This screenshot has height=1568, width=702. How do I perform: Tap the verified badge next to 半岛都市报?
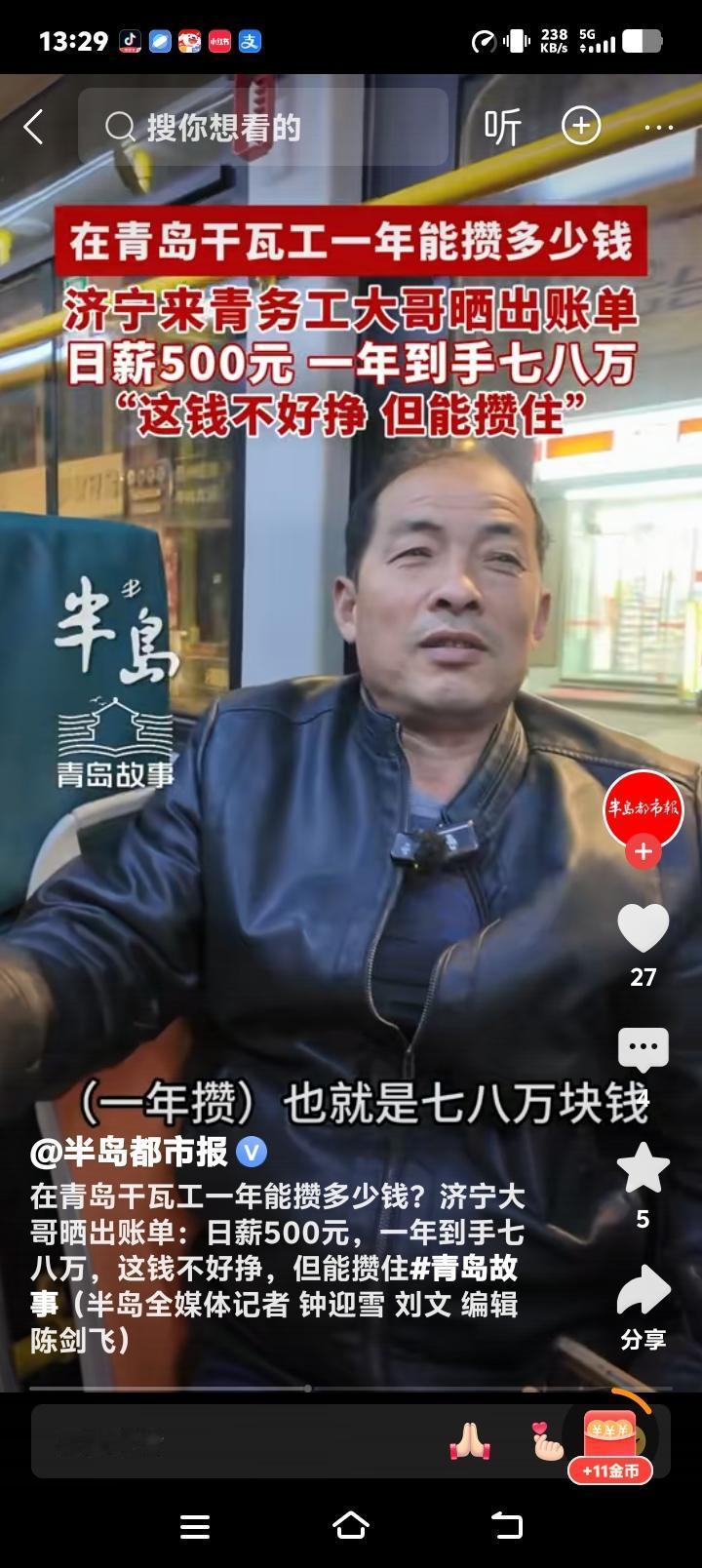tap(241, 1151)
